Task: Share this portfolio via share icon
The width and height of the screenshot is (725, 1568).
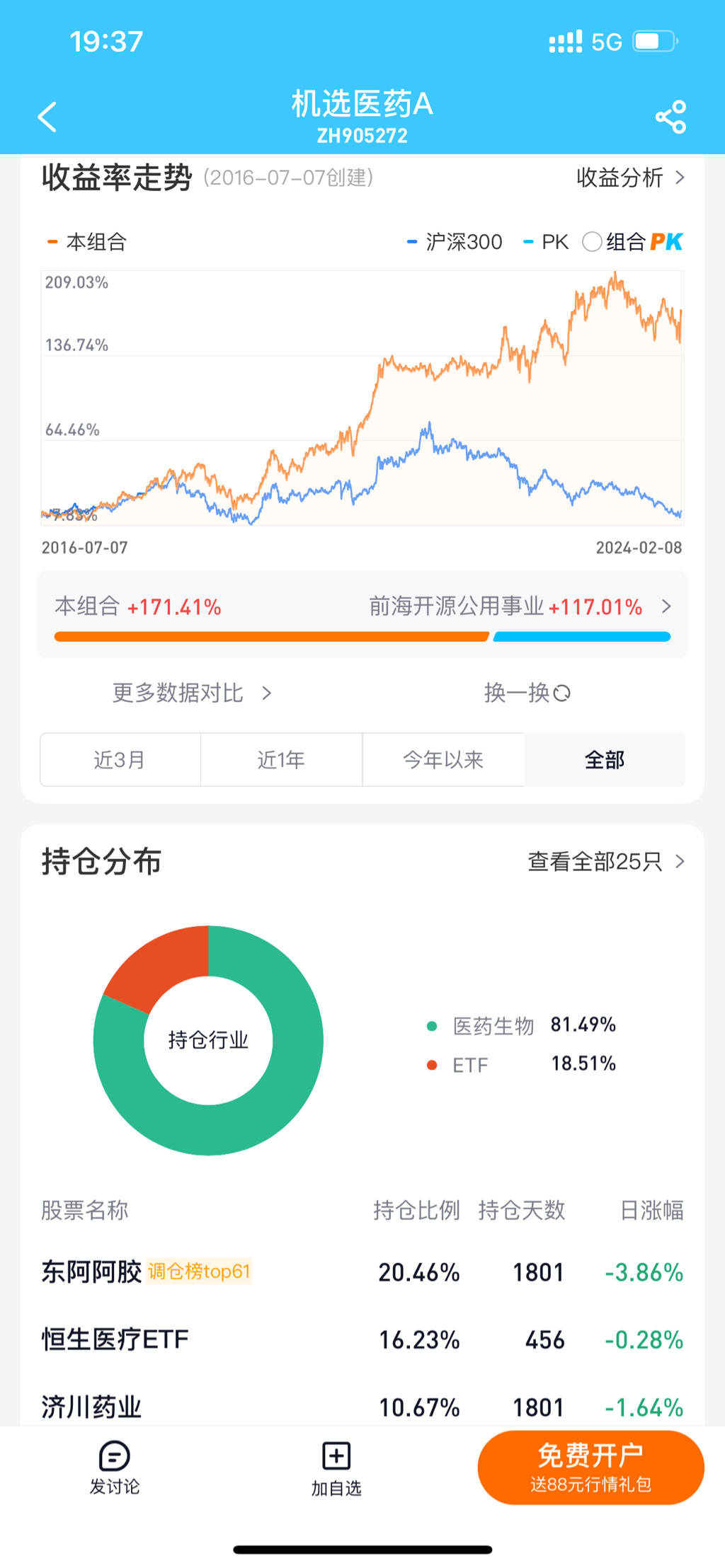Action: tap(670, 117)
